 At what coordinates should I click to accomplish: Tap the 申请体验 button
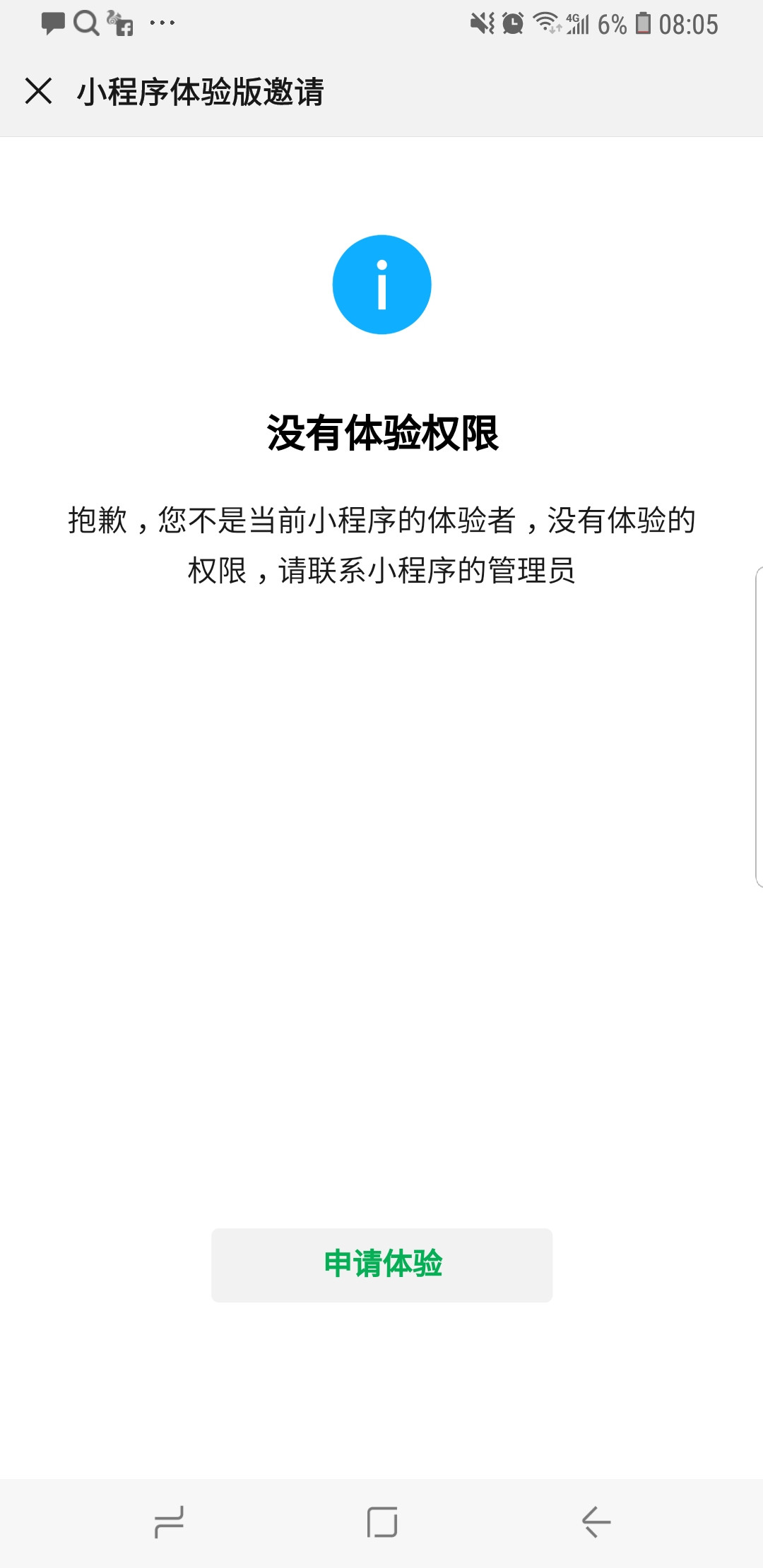(381, 1265)
